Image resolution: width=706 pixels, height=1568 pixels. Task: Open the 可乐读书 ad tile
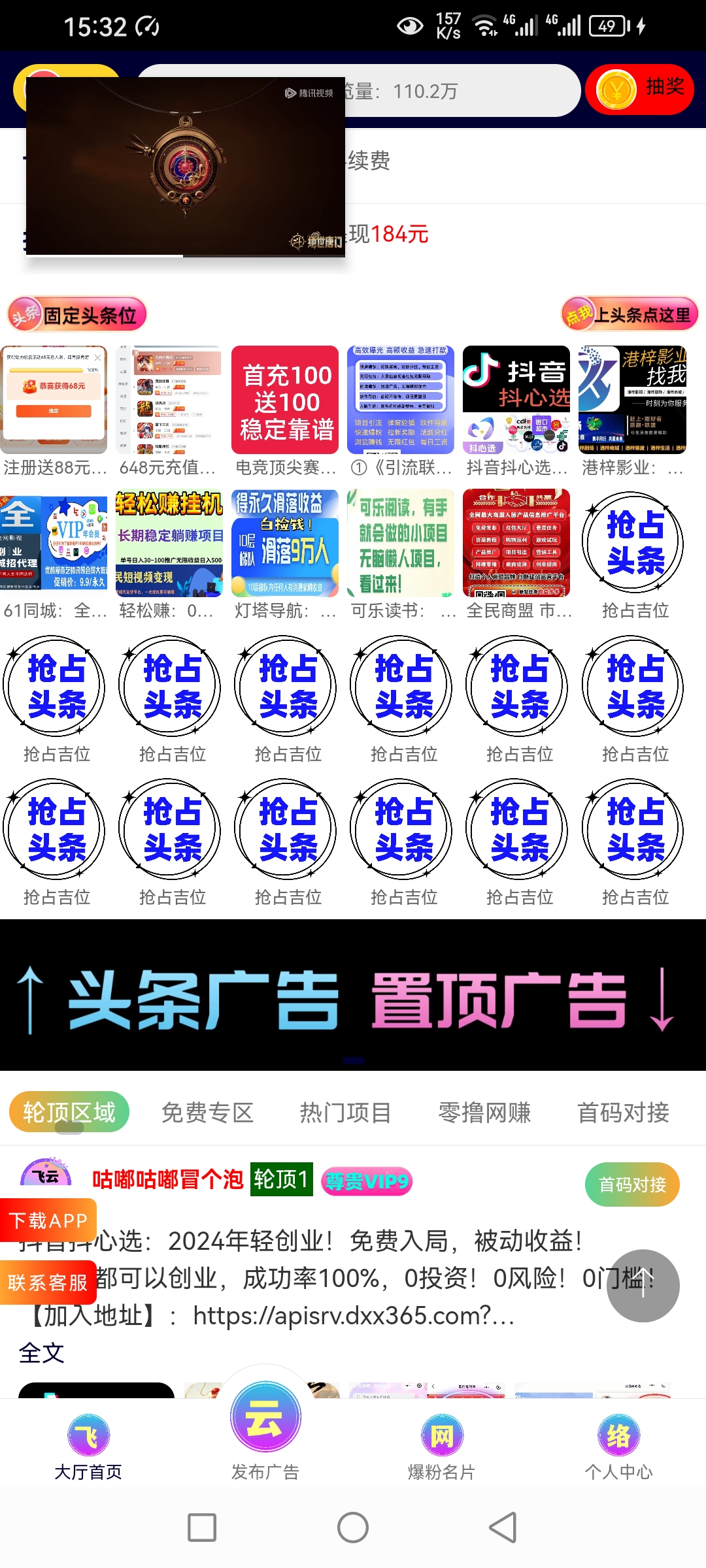pyautogui.click(x=401, y=555)
